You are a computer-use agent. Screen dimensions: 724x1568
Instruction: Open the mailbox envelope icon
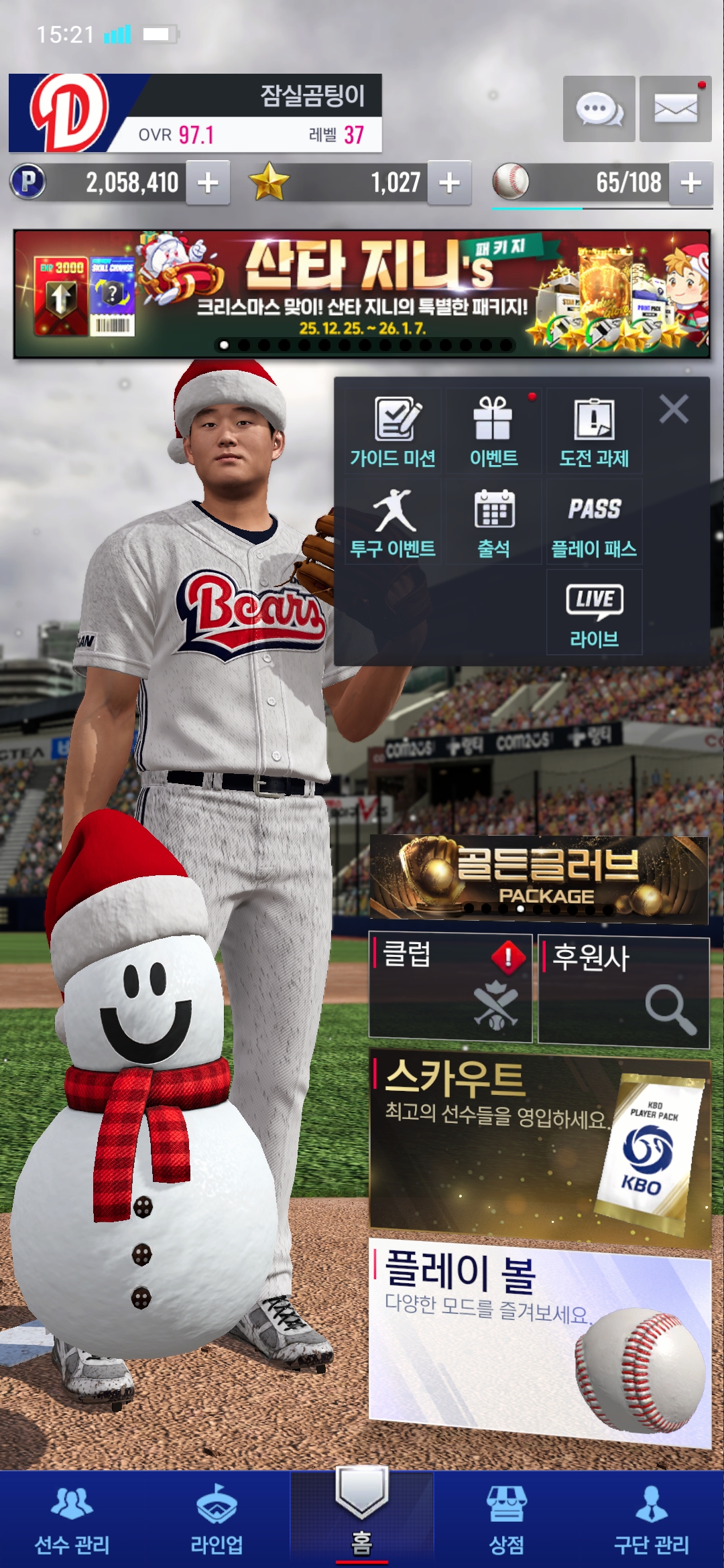[675, 109]
